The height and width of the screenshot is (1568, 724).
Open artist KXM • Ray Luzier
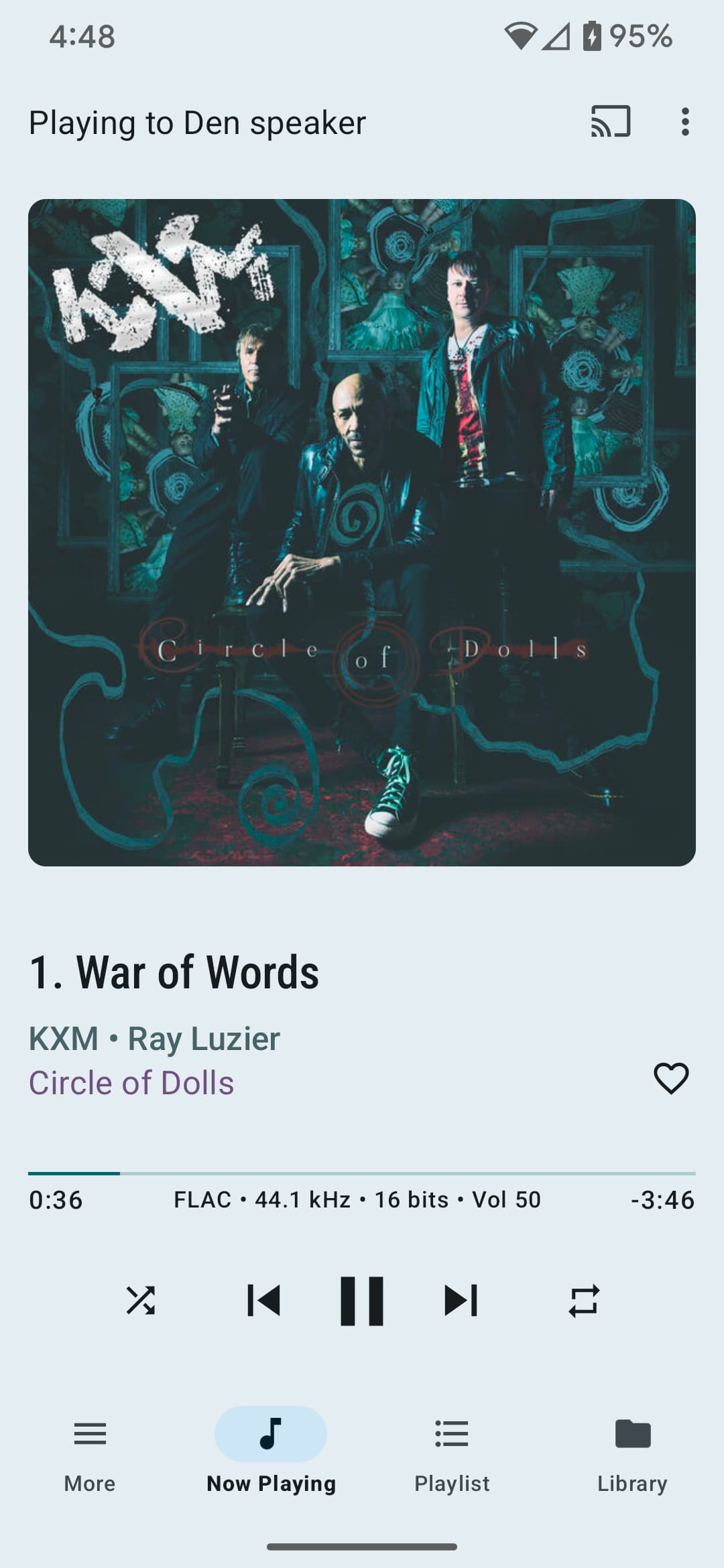[x=154, y=1039]
